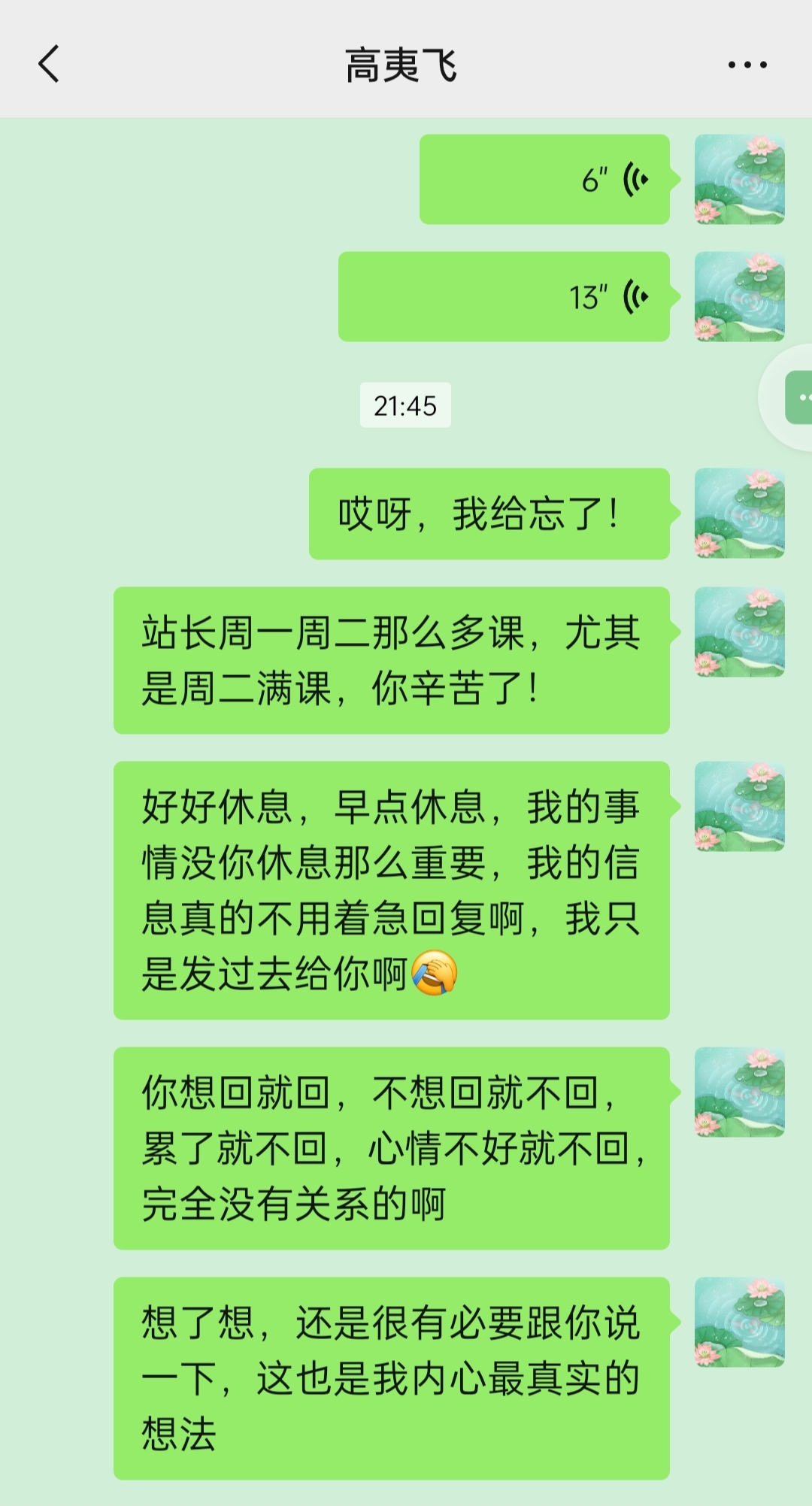This screenshot has width=812, height=1506.
Task: Play the 13-second voice message
Action: [504, 297]
